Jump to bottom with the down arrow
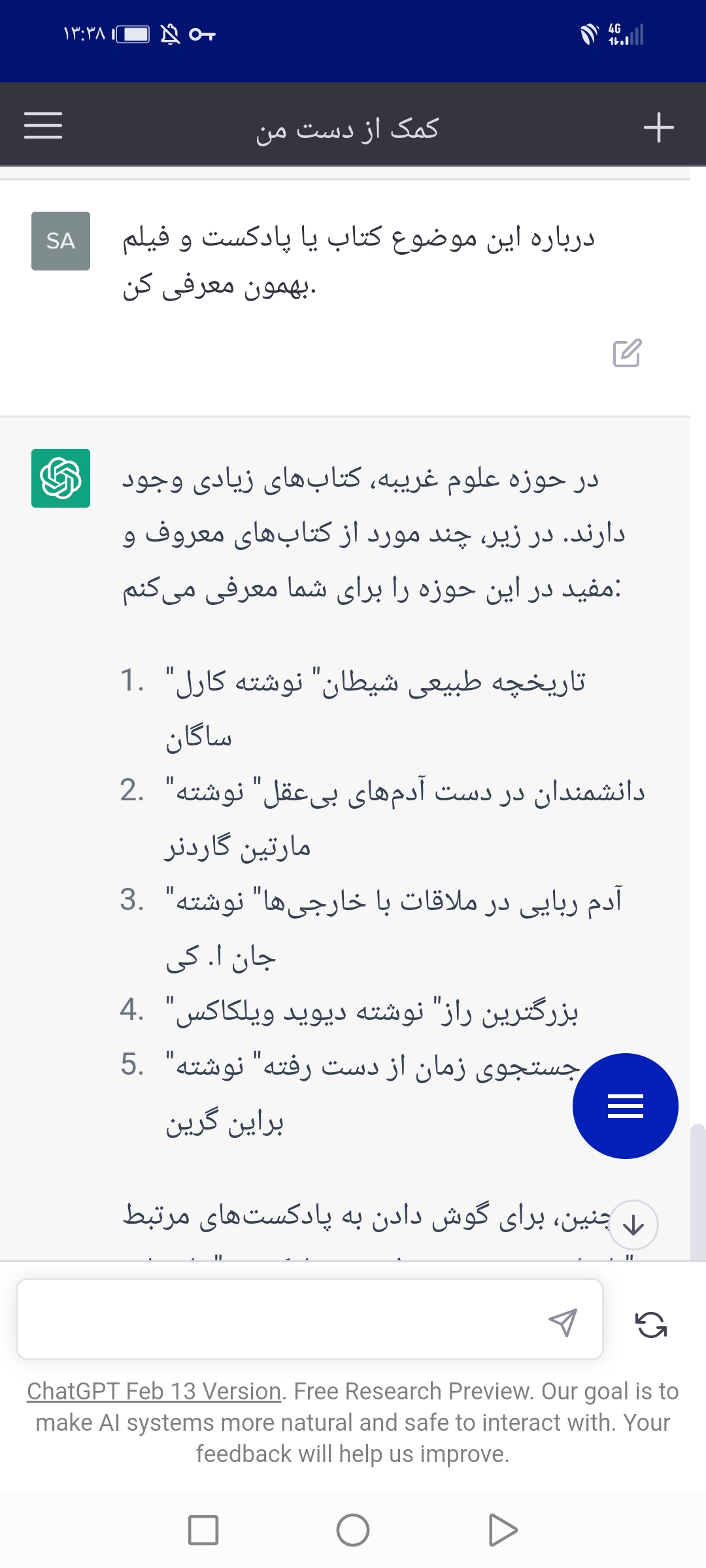Image resolution: width=706 pixels, height=1568 pixels. [x=633, y=1225]
